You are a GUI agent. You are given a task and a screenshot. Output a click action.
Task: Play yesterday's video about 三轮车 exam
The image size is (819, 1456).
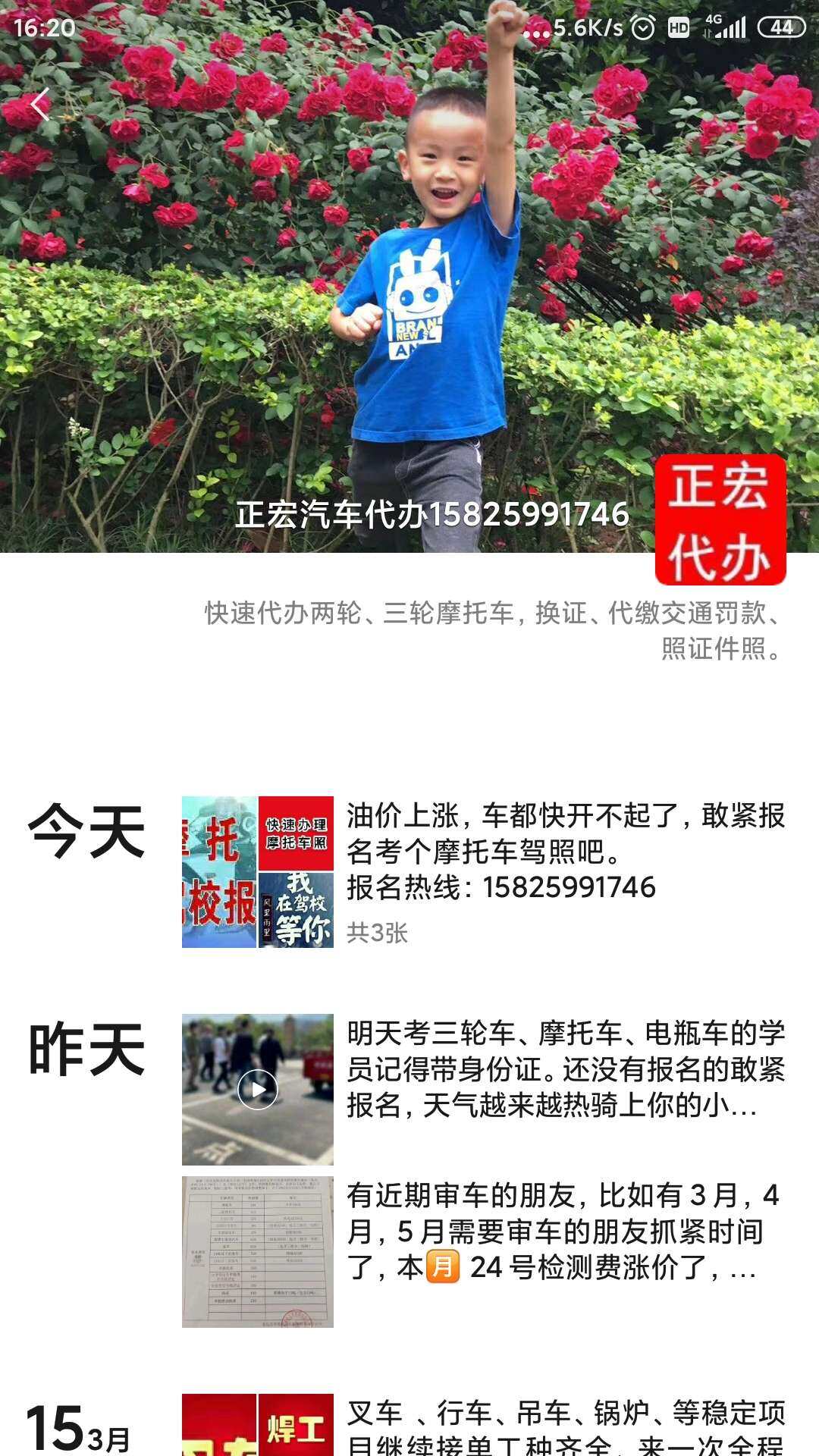[258, 1089]
